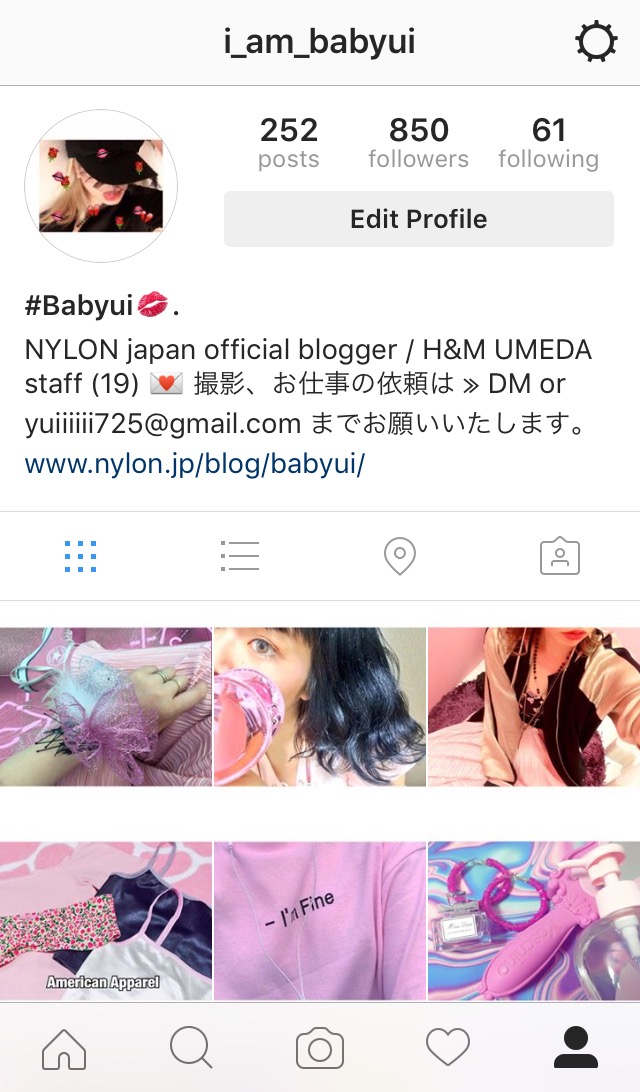Open the pink "I'm Fine" sweatshirt photo
This screenshot has width=640, height=1092.
click(x=320, y=920)
